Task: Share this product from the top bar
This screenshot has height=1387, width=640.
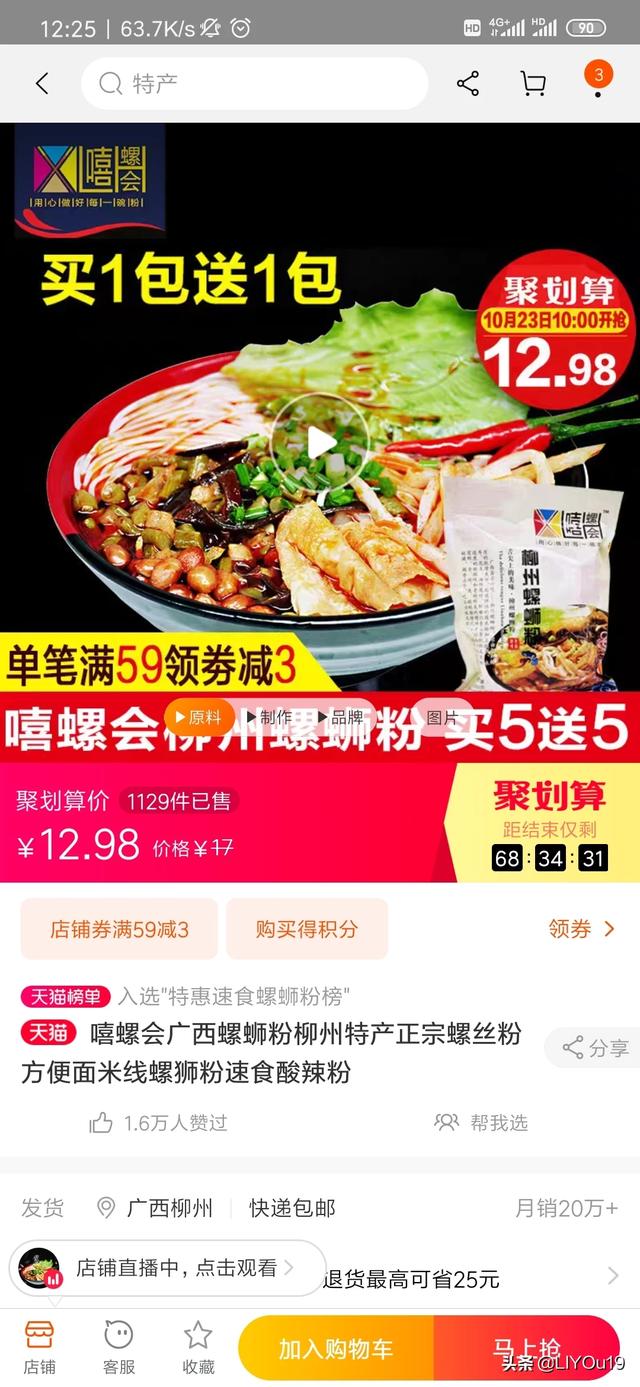Action: coord(467,84)
